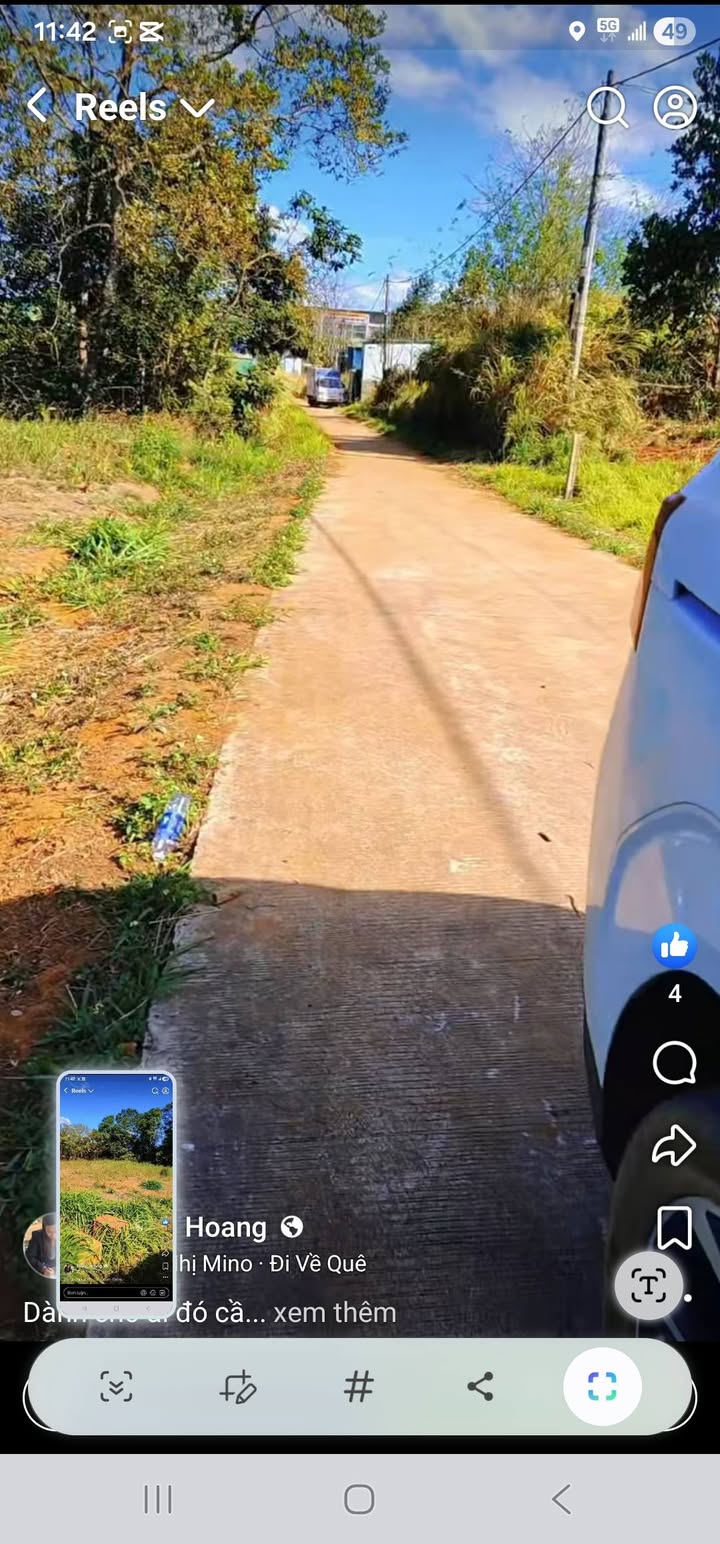Image resolution: width=720 pixels, height=1544 pixels.
Task: Open the screenshot preview thumbnail
Action: [116, 1193]
